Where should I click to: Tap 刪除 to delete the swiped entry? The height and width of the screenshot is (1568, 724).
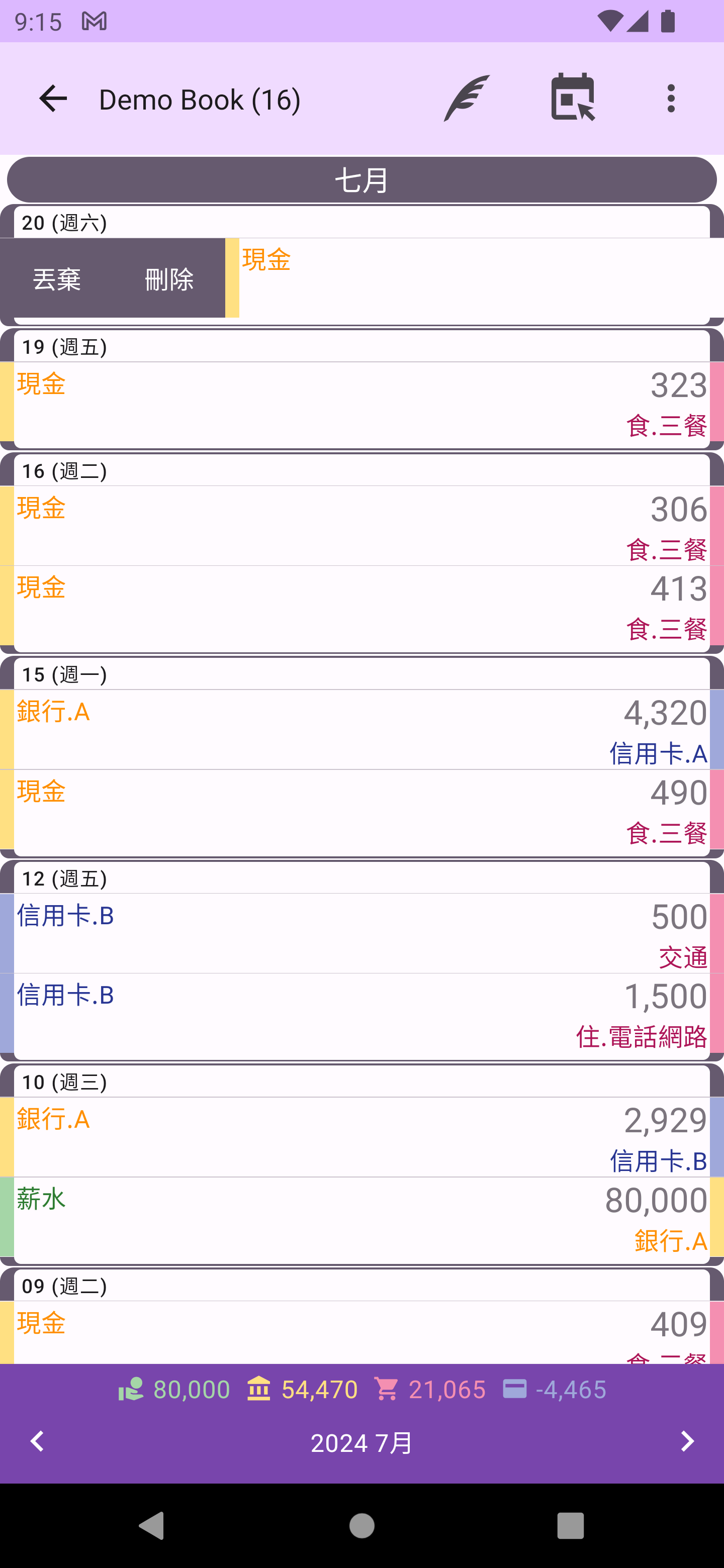click(169, 279)
